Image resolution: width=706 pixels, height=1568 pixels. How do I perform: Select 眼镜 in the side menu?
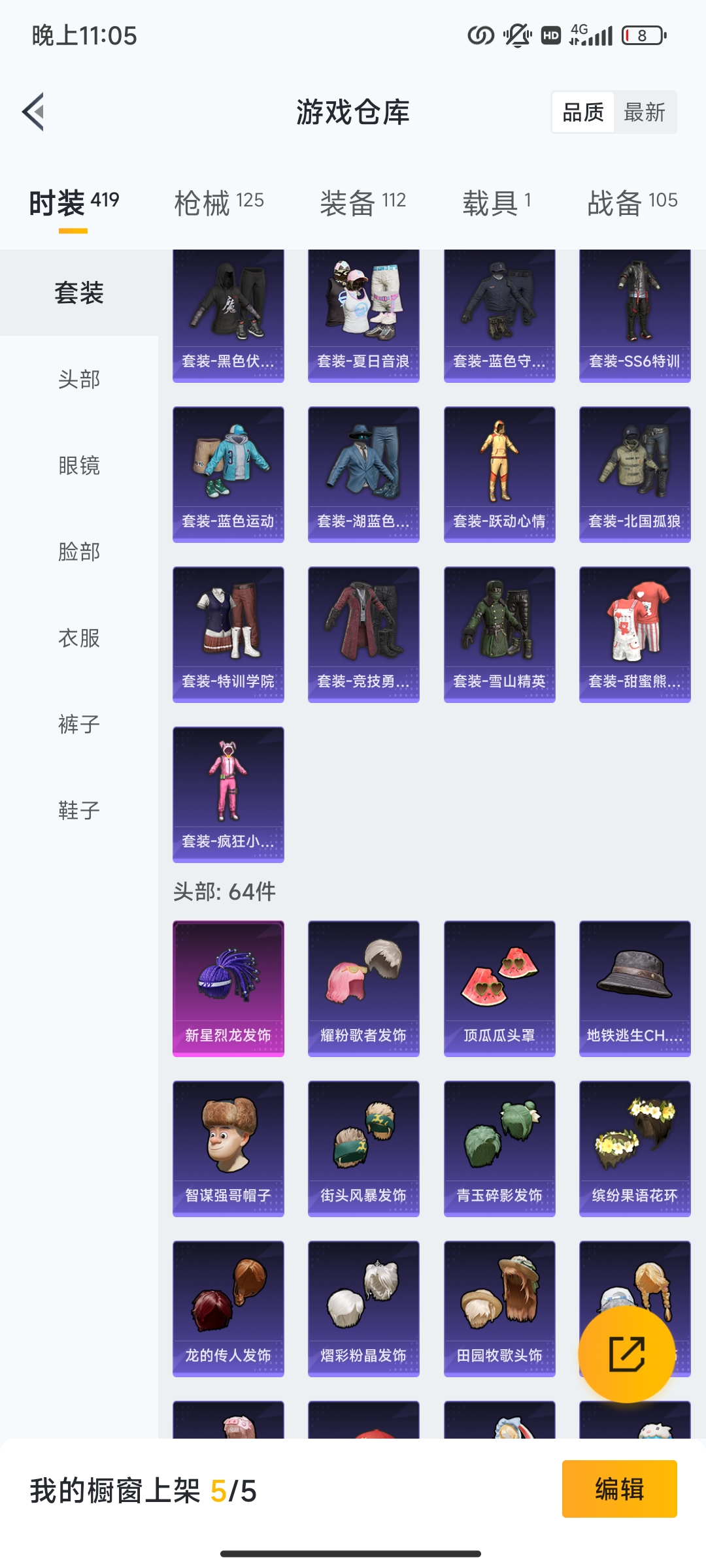point(79,465)
